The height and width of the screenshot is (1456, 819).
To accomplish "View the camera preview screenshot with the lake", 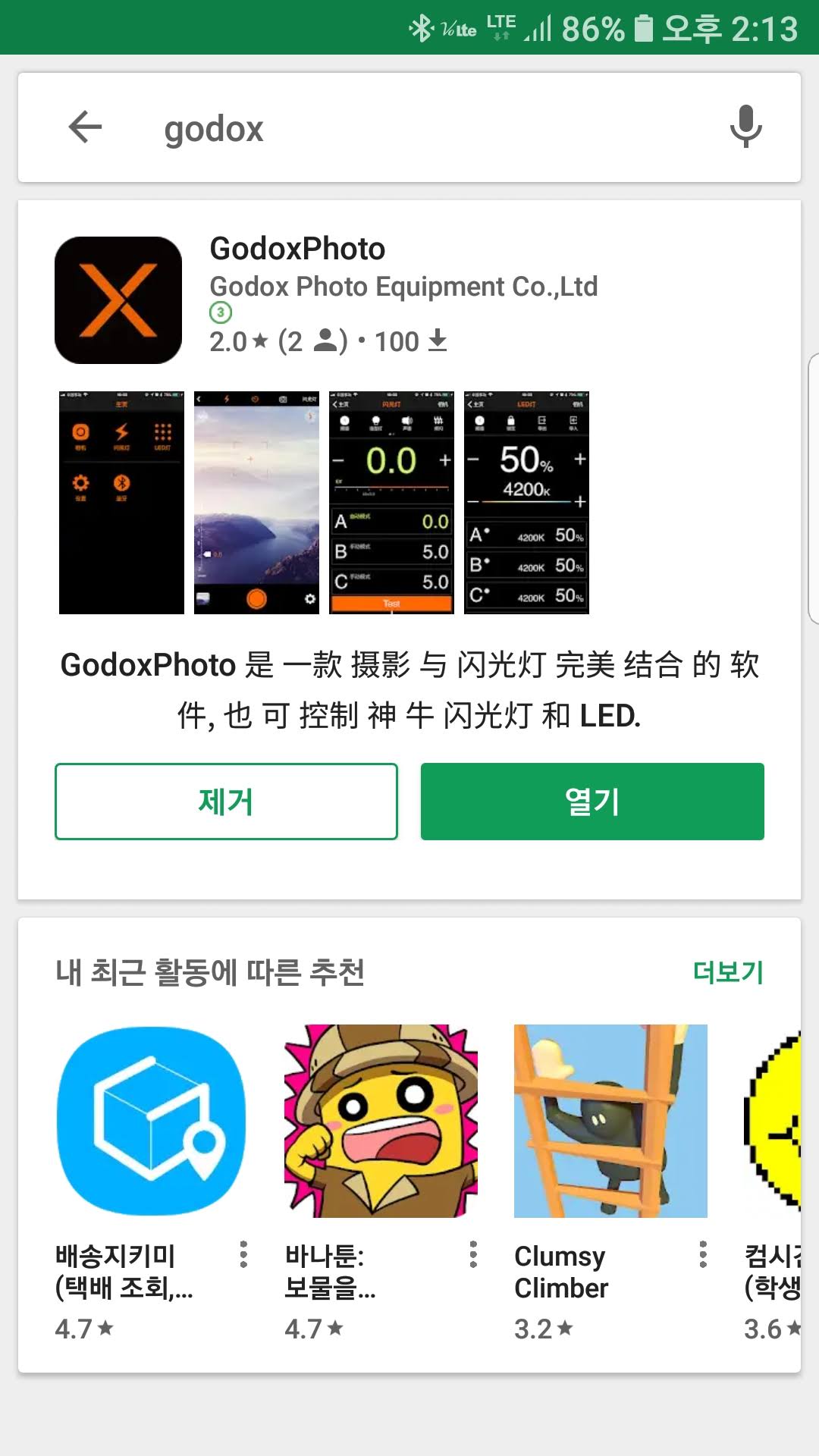I will click(256, 502).
